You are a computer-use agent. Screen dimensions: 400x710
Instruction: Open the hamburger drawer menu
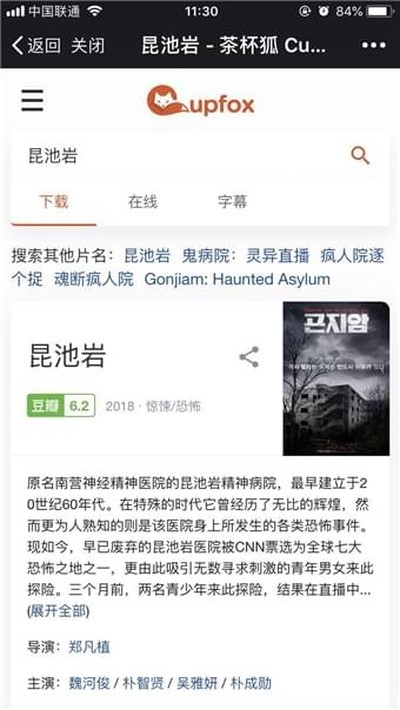(33, 100)
